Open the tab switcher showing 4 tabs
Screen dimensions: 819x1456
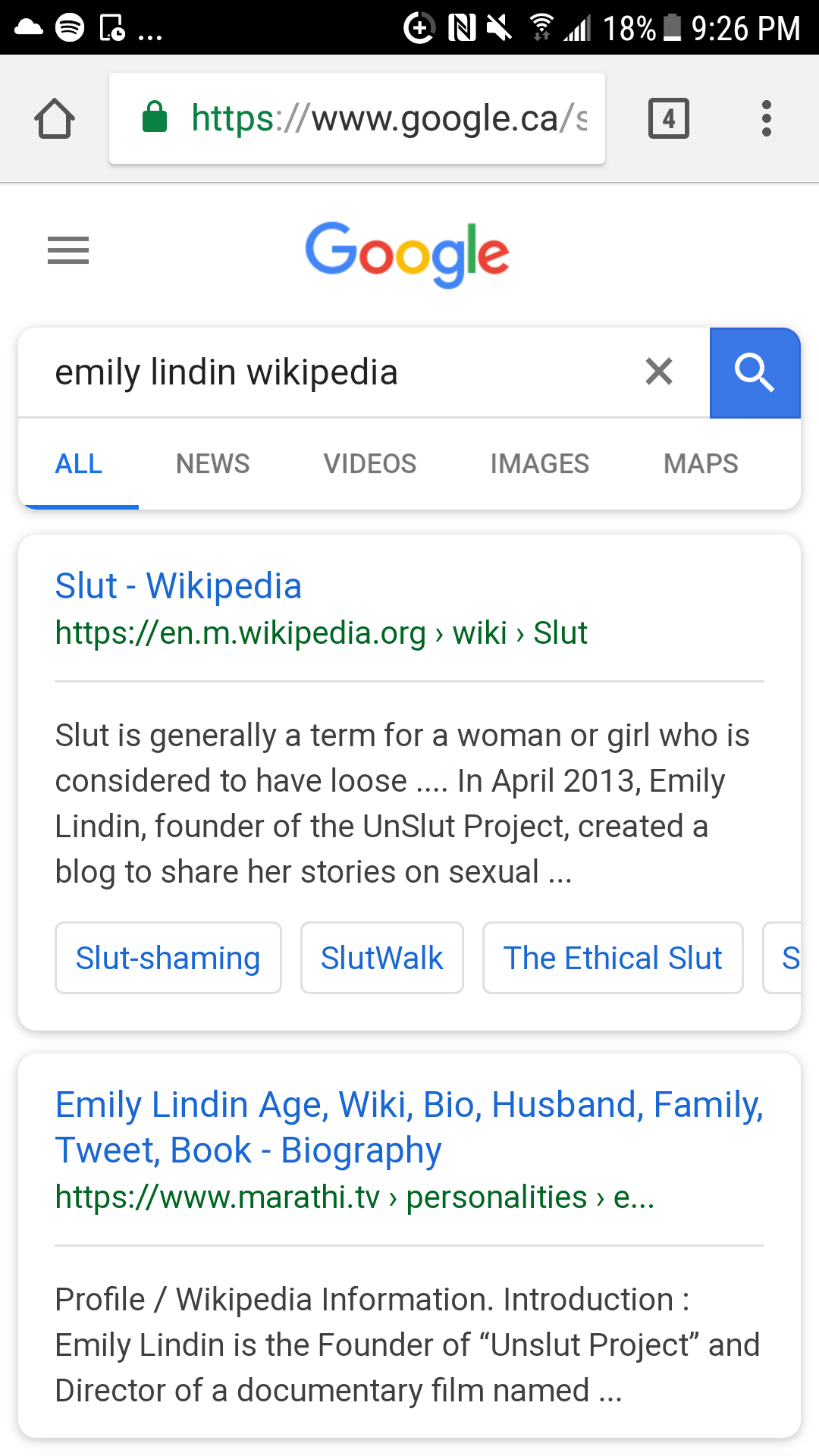(x=669, y=119)
